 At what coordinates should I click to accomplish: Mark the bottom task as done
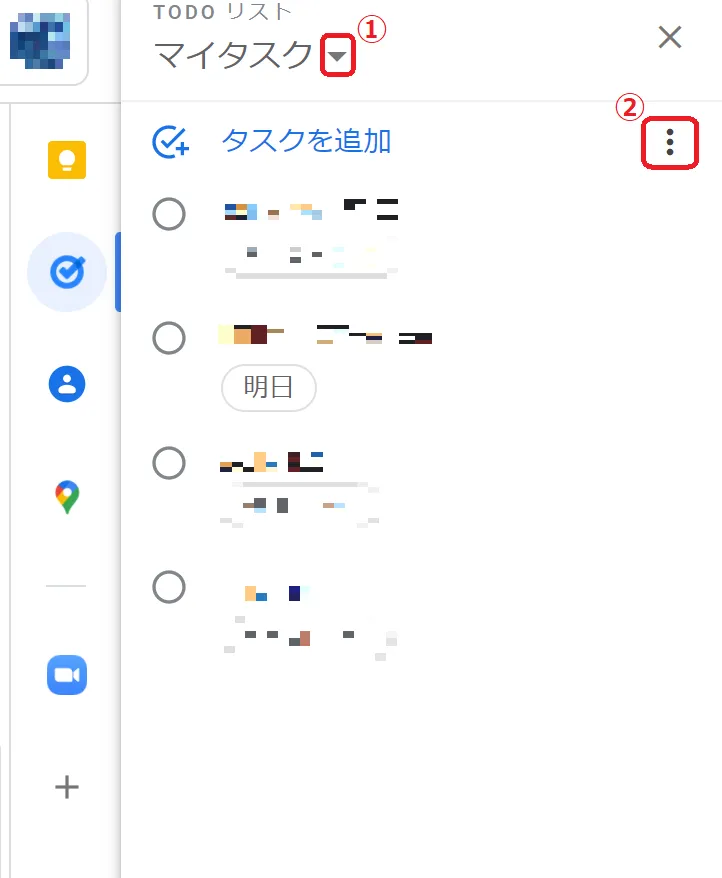click(x=170, y=588)
